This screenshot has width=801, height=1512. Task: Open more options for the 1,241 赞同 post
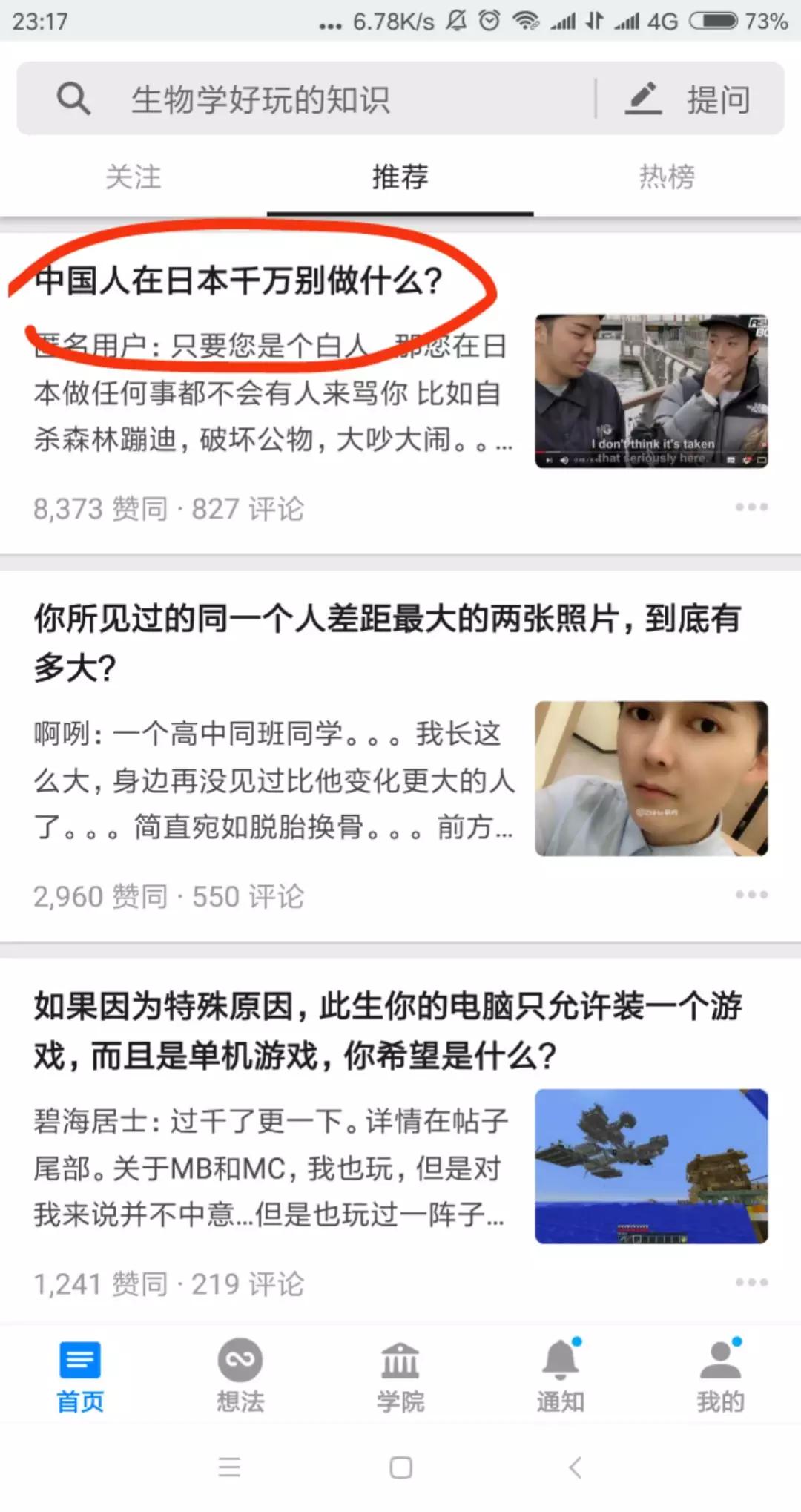pos(751,1282)
